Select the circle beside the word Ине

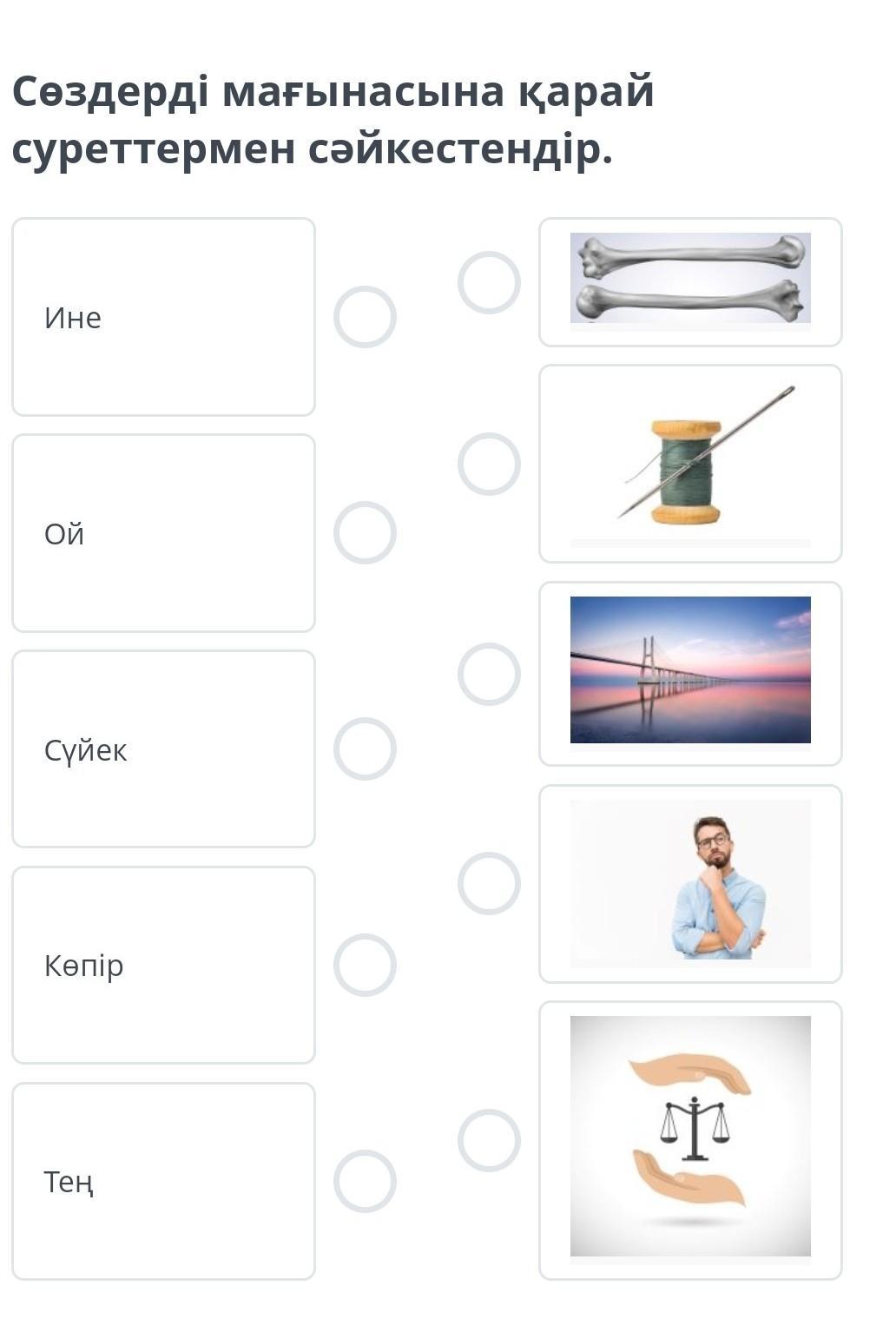[365, 317]
